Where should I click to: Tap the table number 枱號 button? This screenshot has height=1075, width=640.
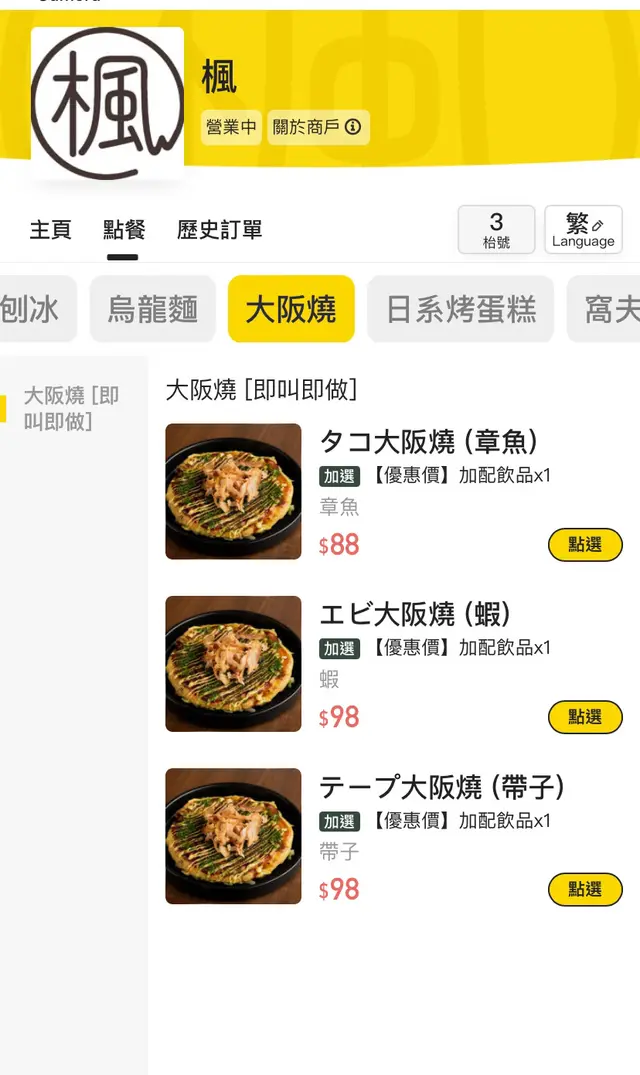pyautogui.click(x=496, y=229)
